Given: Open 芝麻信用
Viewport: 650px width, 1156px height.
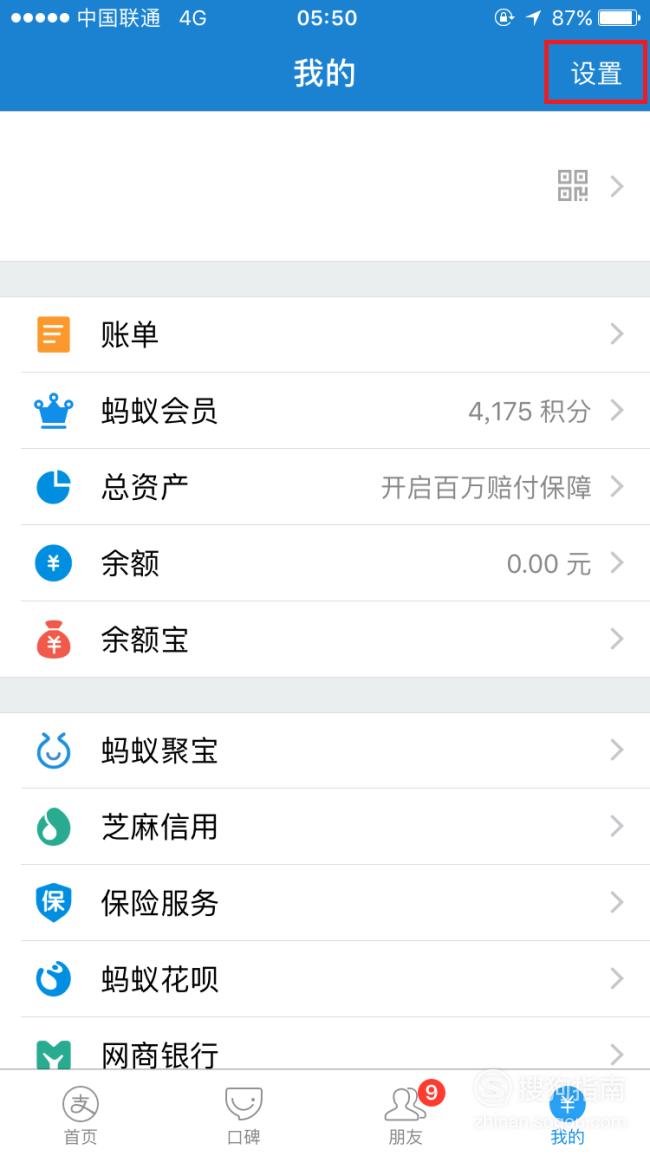Looking at the screenshot, I should (x=325, y=827).
